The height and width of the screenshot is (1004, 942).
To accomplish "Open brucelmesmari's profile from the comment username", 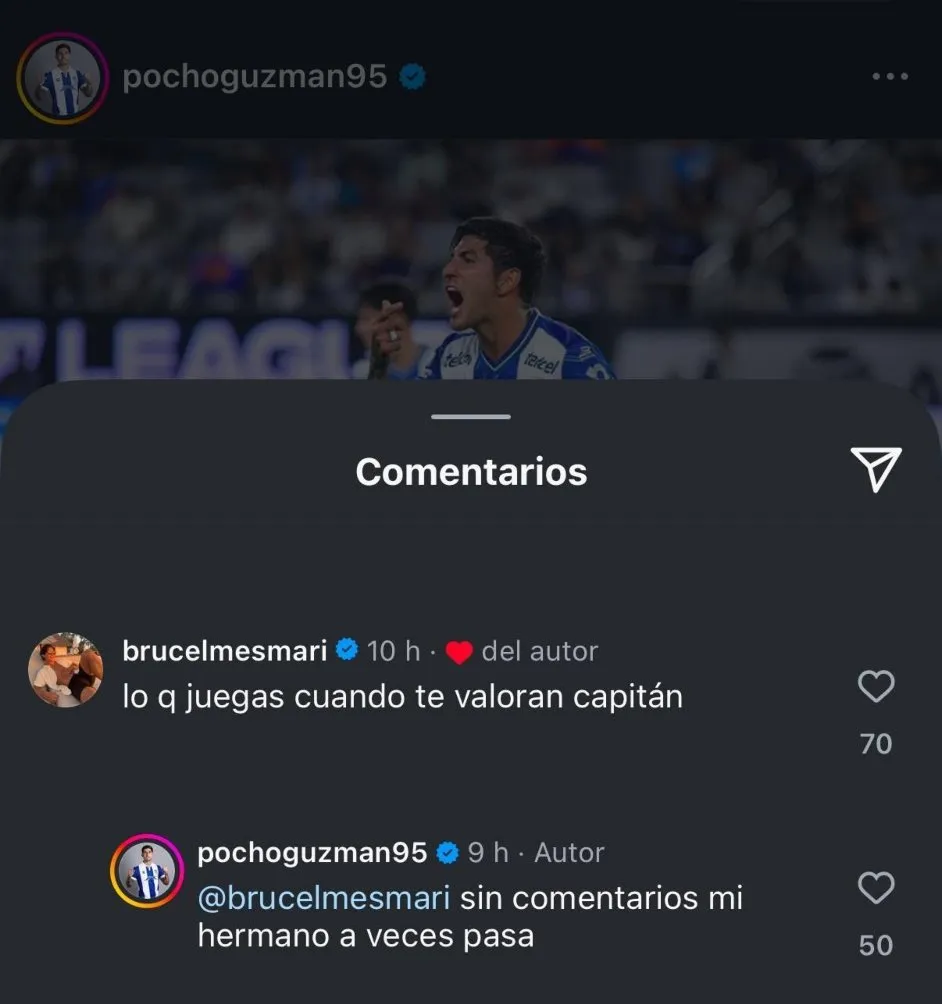I will 225,651.
